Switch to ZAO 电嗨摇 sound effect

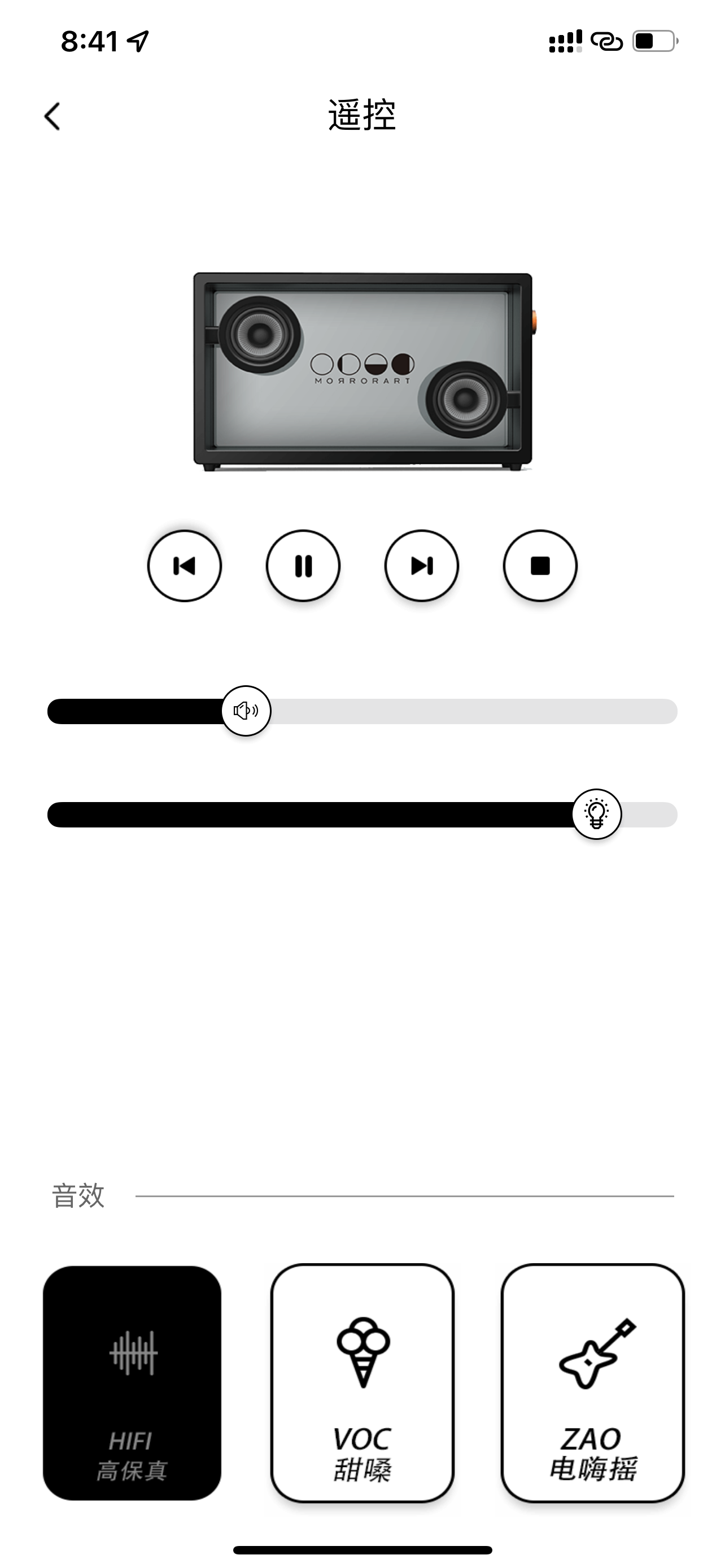(593, 1383)
